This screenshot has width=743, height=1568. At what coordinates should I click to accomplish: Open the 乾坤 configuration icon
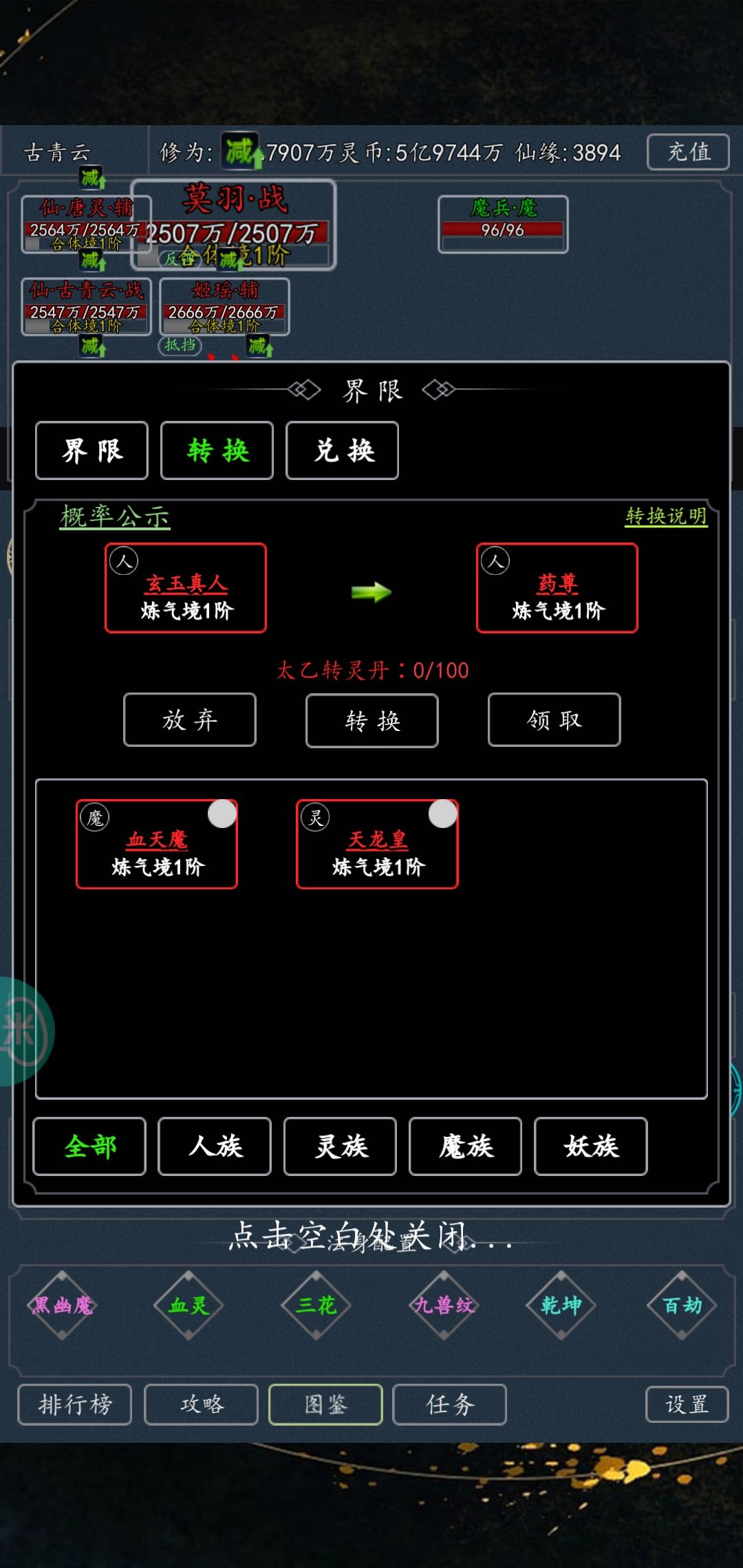click(561, 1305)
